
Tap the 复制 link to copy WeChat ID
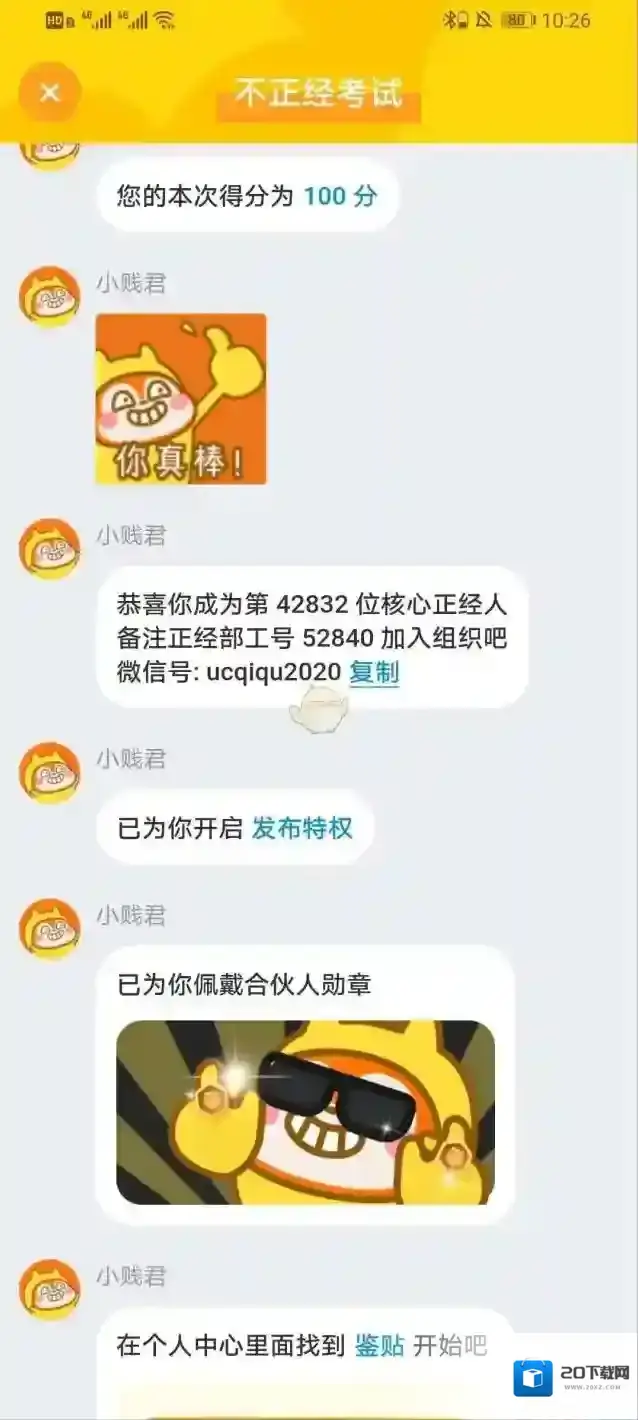[374, 673]
